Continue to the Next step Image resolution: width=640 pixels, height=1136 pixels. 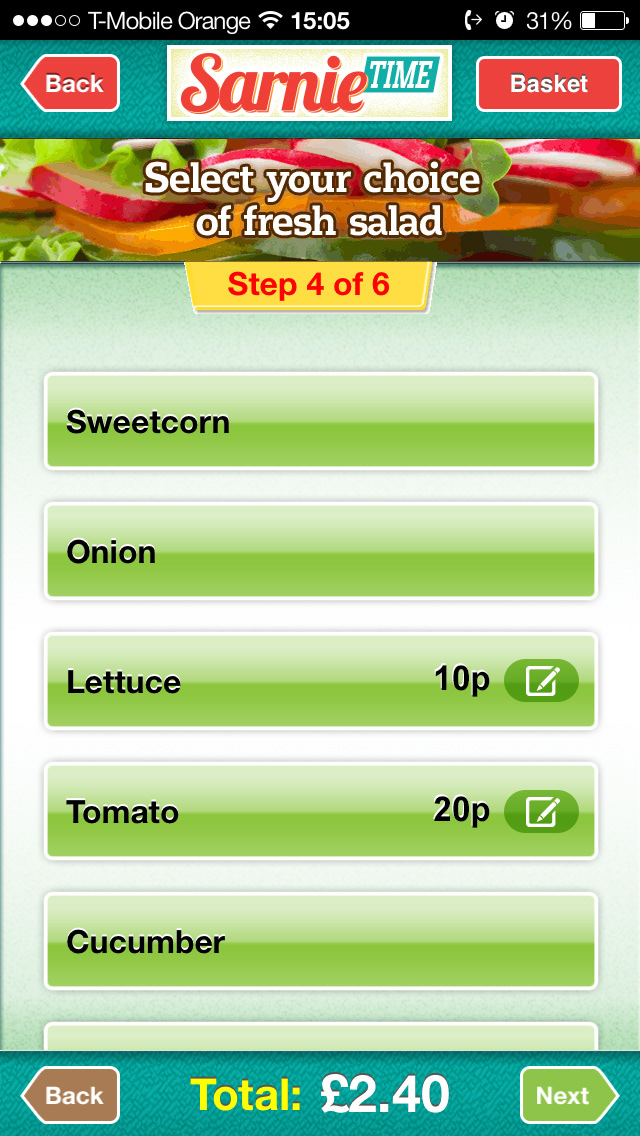tap(566, 1095)
